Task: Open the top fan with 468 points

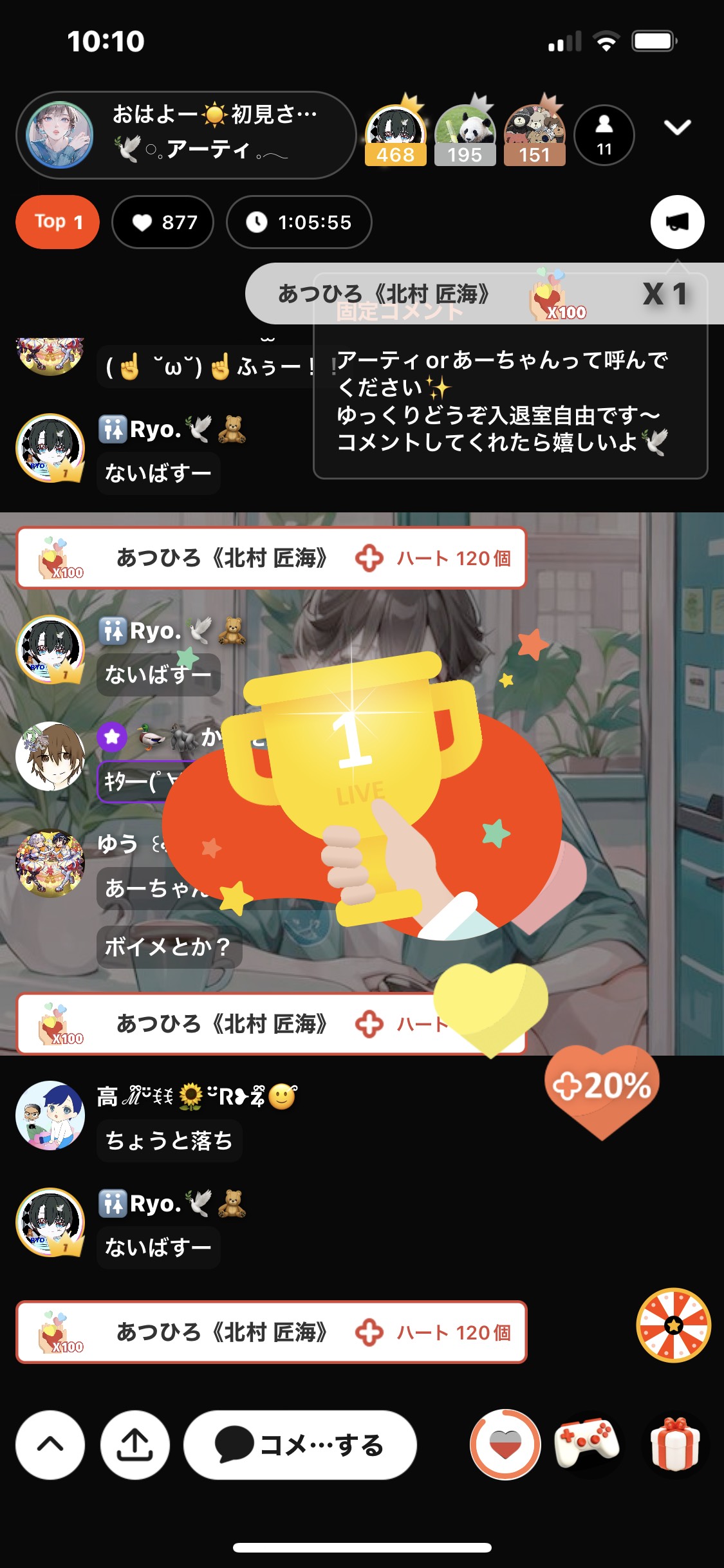Action: point(395,135)
